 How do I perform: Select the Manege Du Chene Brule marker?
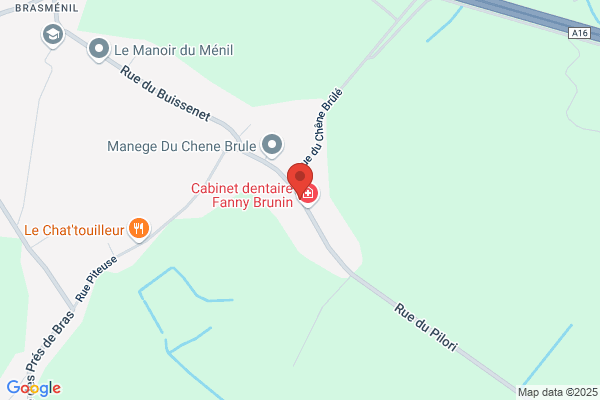tap(272, 145)
